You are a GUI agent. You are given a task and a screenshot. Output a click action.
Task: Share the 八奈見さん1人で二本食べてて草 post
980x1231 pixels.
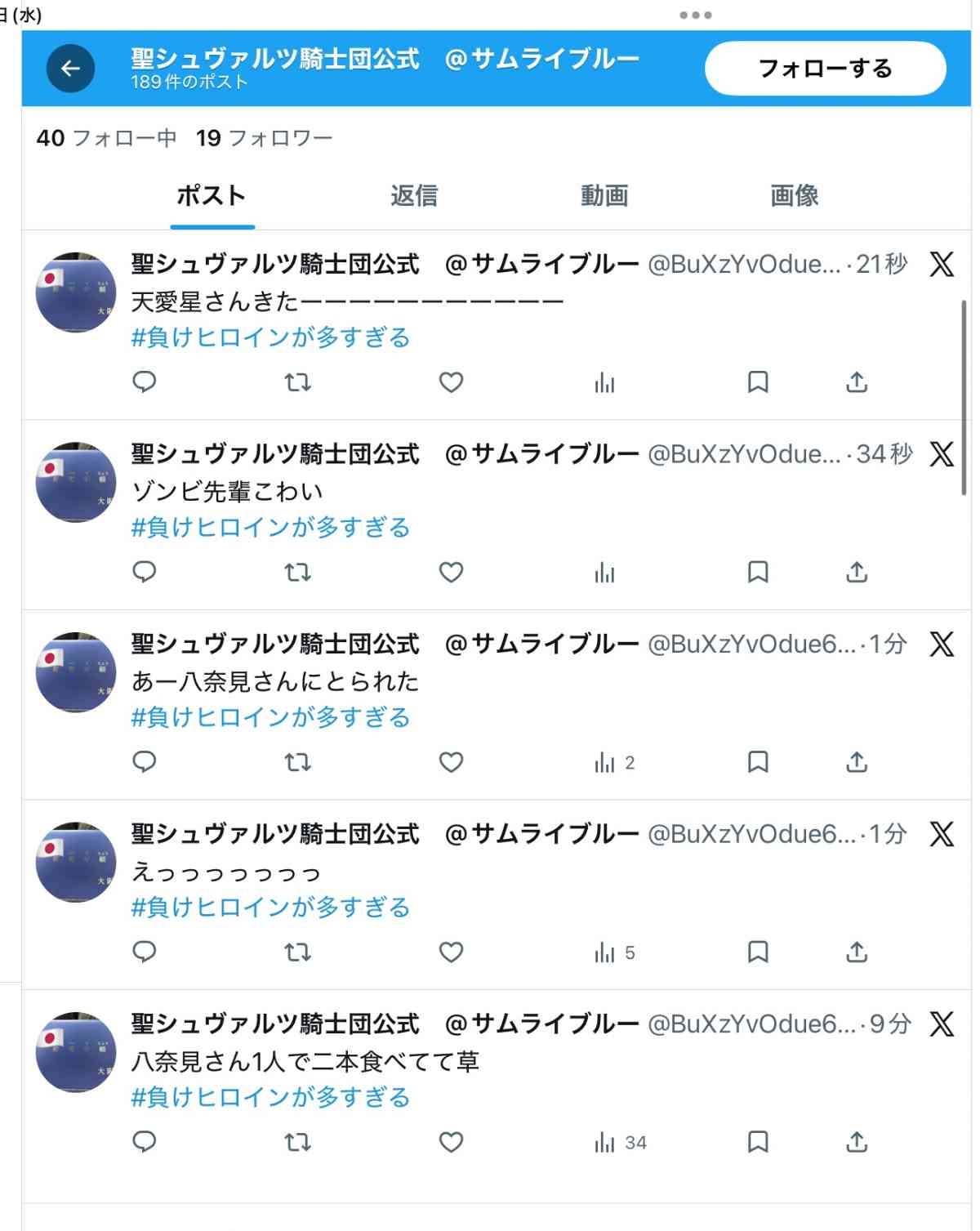tap(856, 1142)
